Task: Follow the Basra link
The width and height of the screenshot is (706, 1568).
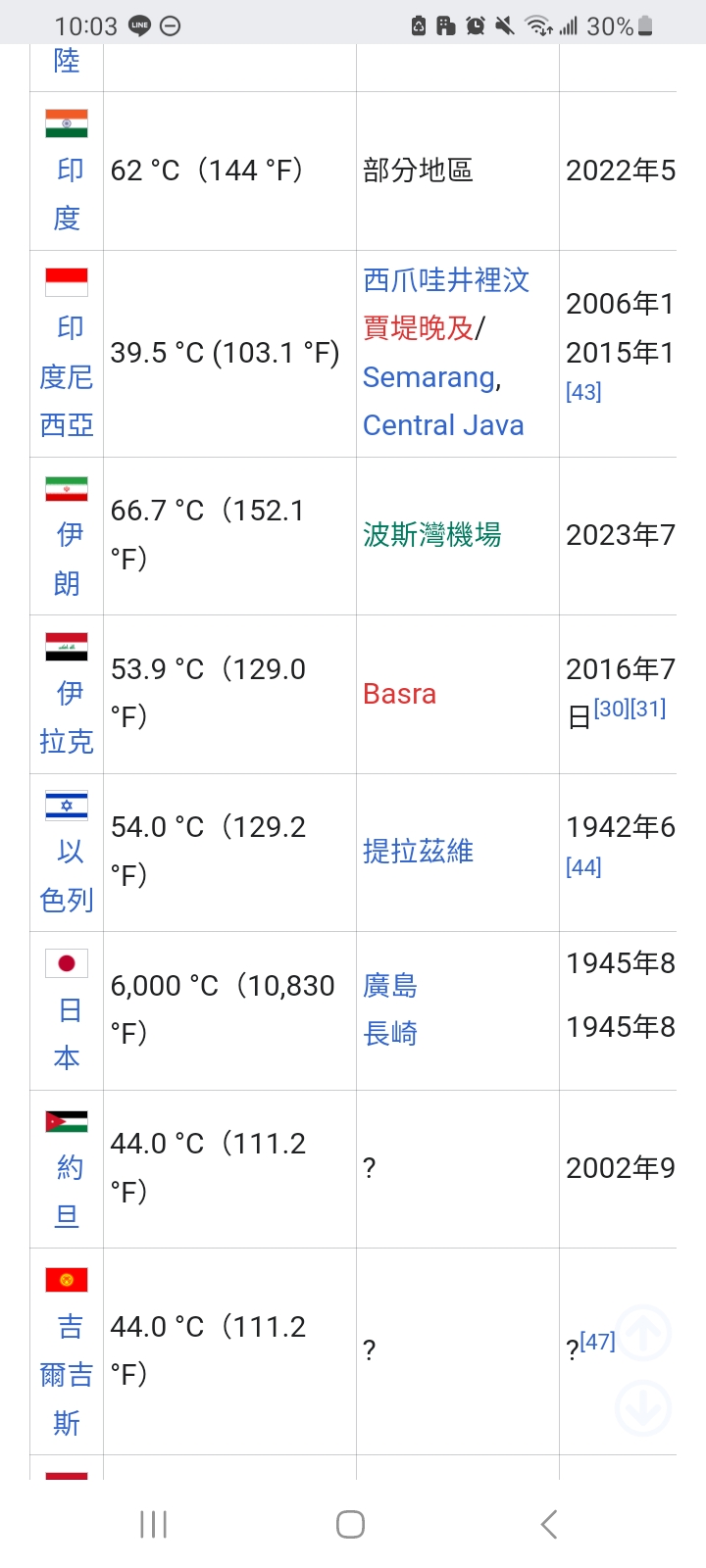Action: click(399, 694)
